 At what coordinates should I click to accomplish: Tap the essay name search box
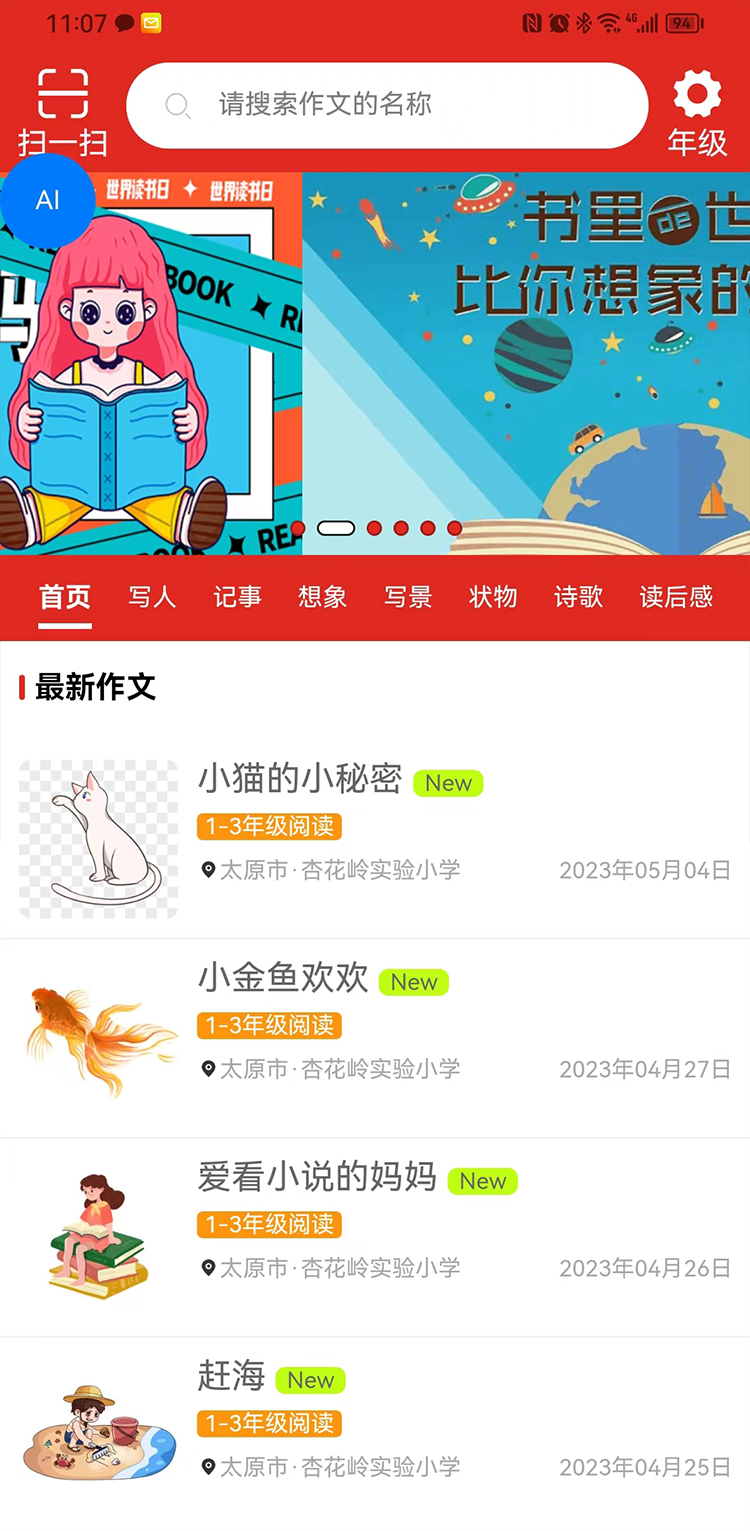tap(387, 105)
